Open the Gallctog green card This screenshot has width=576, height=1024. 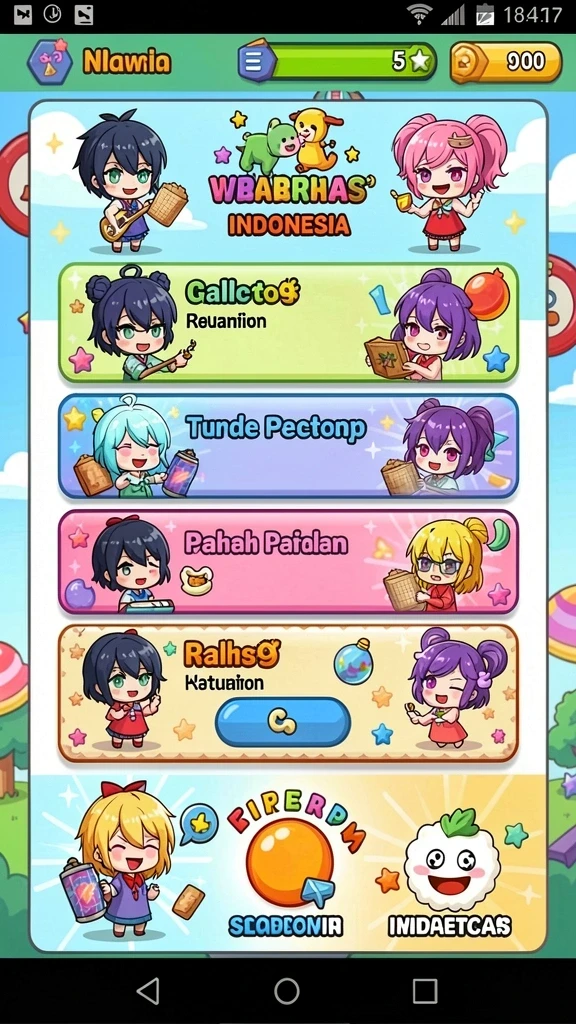pyautogui.click(x=288, y=322)
